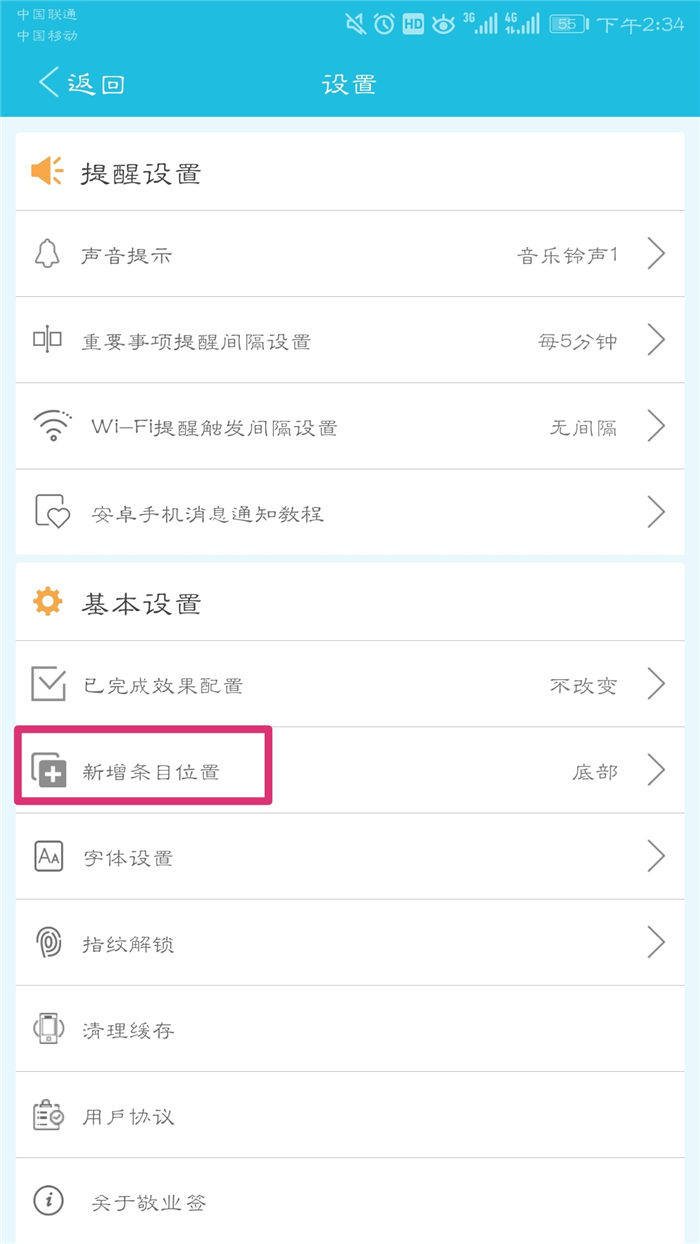Go back using the 返回 button
Image resolution: width=700 pixels, height=1244 pixels.
80,83
